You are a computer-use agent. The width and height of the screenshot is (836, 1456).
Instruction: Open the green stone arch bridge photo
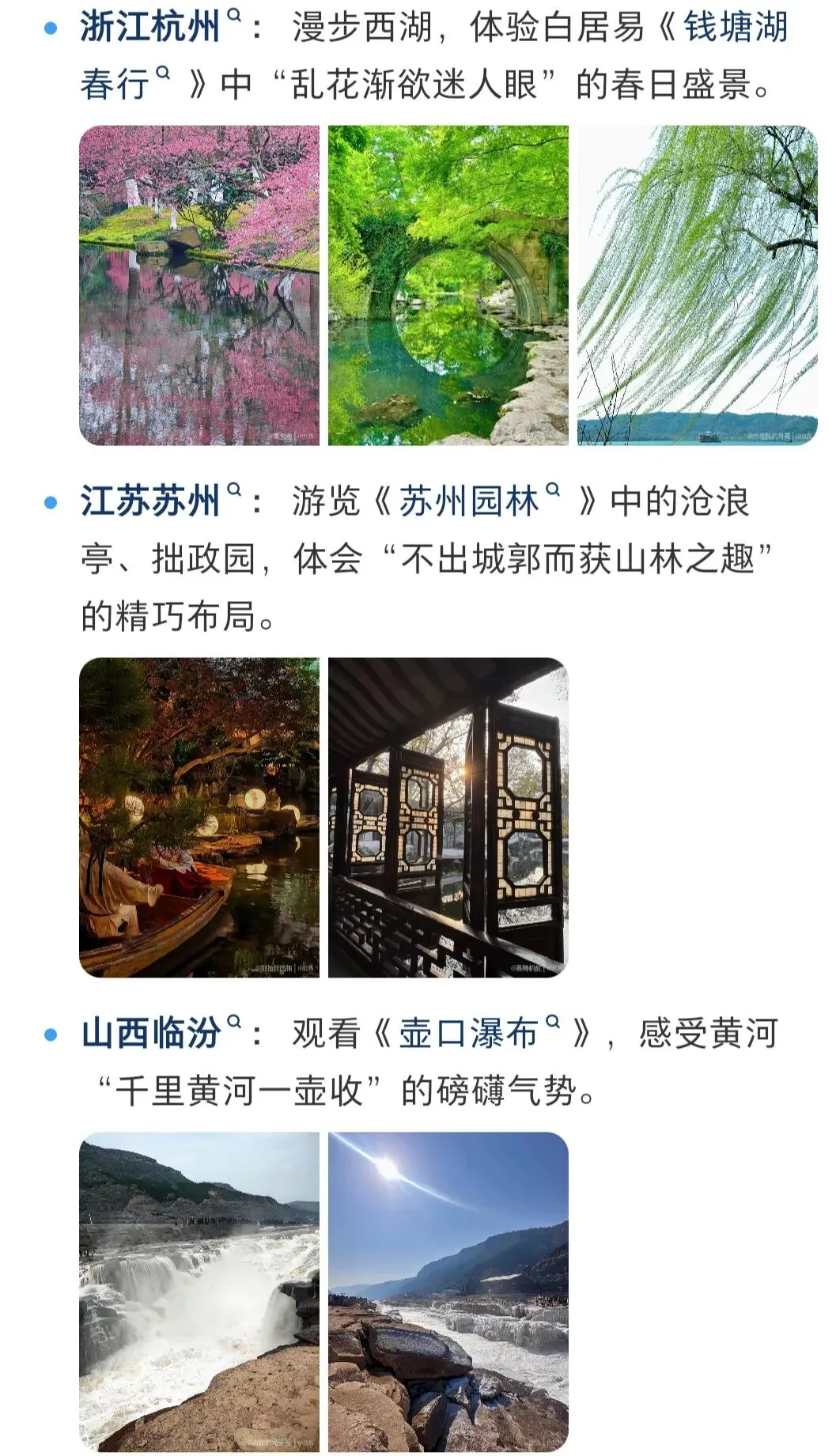click(x=448, y=286)
